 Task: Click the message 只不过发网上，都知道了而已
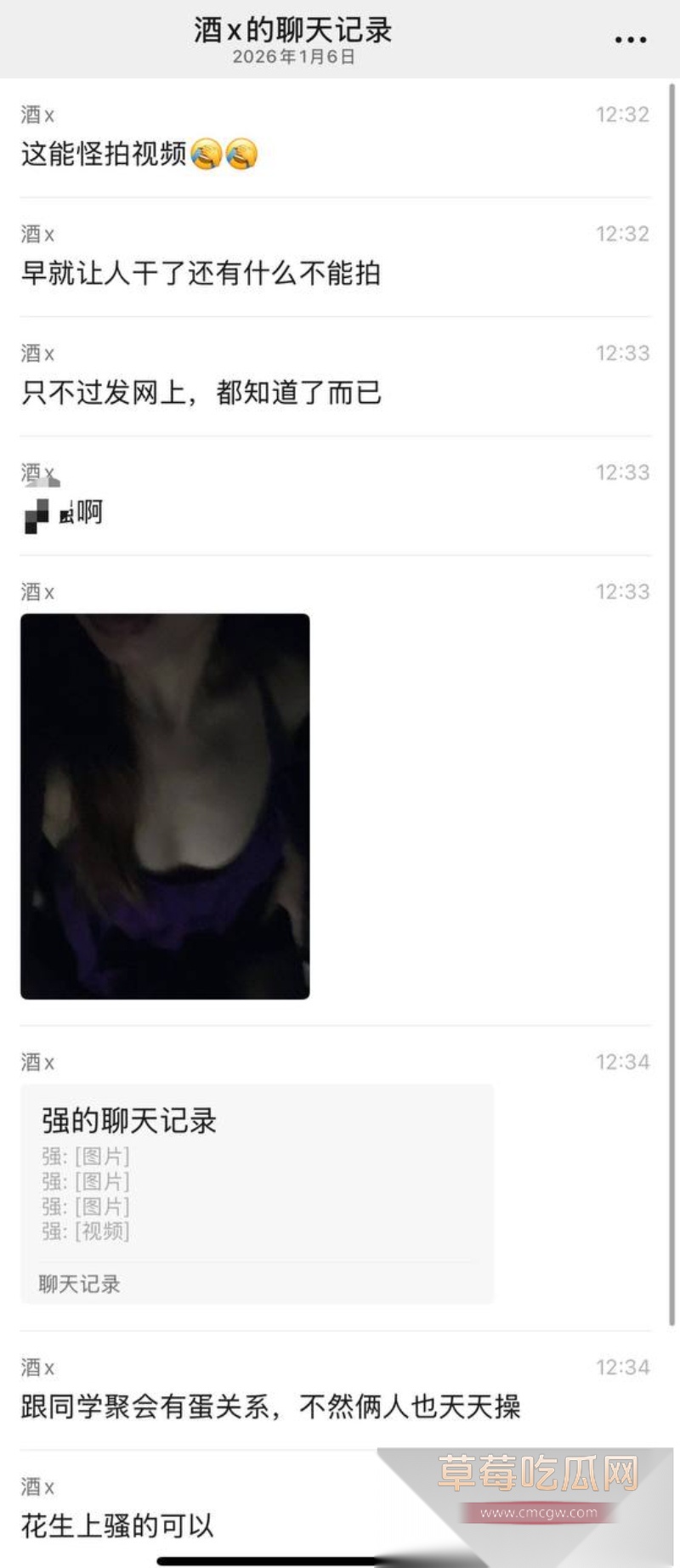(200, 393)
